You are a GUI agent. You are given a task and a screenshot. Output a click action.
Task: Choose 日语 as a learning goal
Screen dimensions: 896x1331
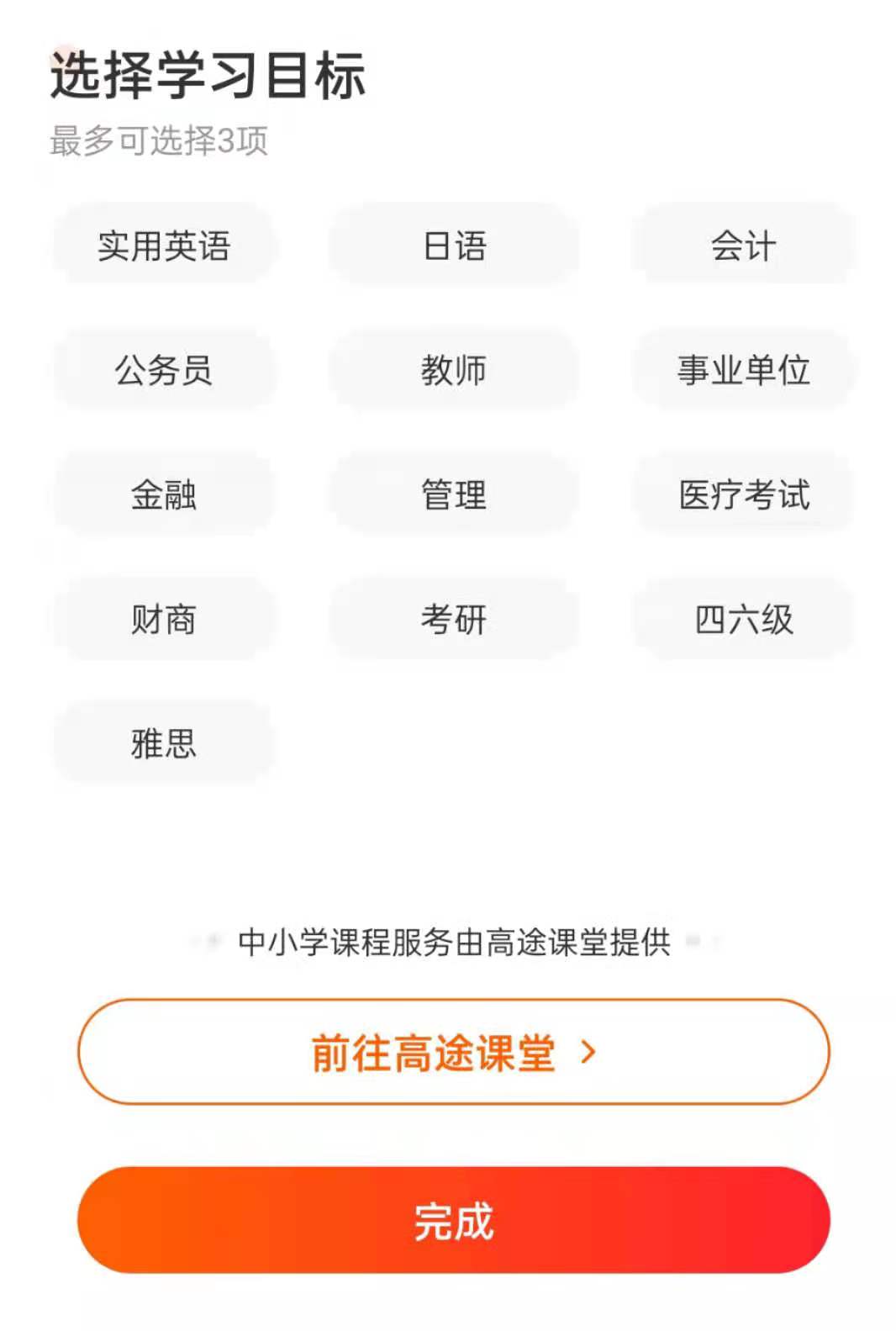click(x=454, y=246)
